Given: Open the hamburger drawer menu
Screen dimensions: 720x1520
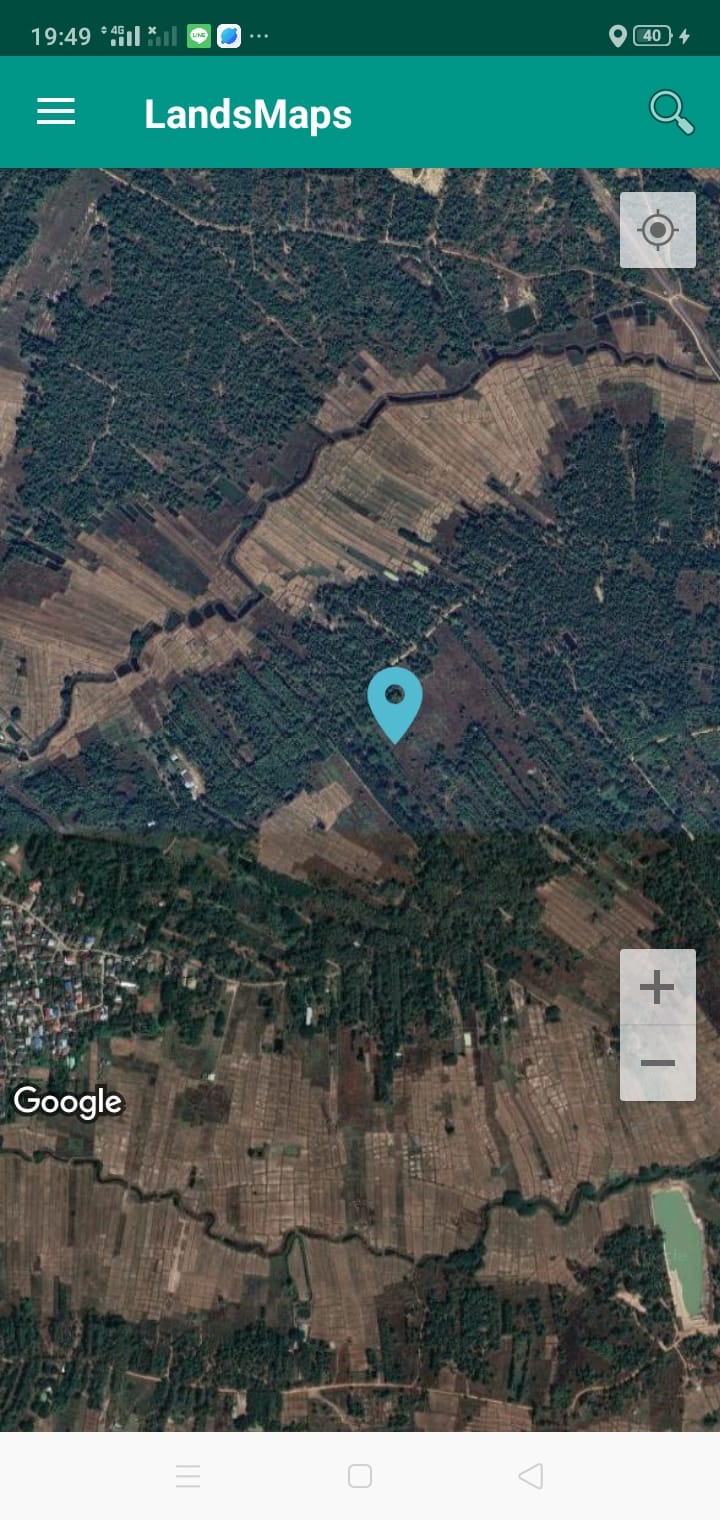Looking at the screenshot, I should [56, 112].
